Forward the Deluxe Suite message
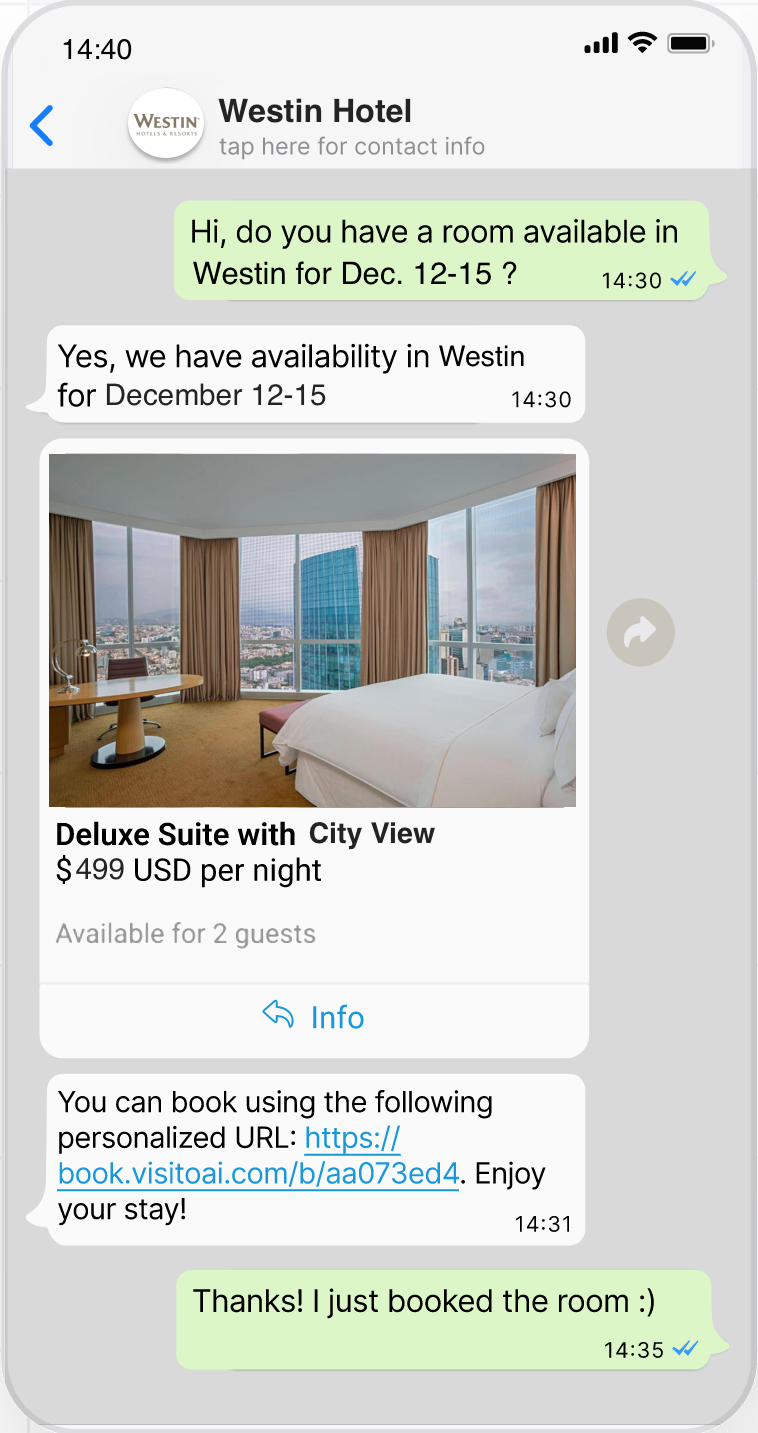The width and height of the screenshot is (758, 1433). tap(640, 632)
